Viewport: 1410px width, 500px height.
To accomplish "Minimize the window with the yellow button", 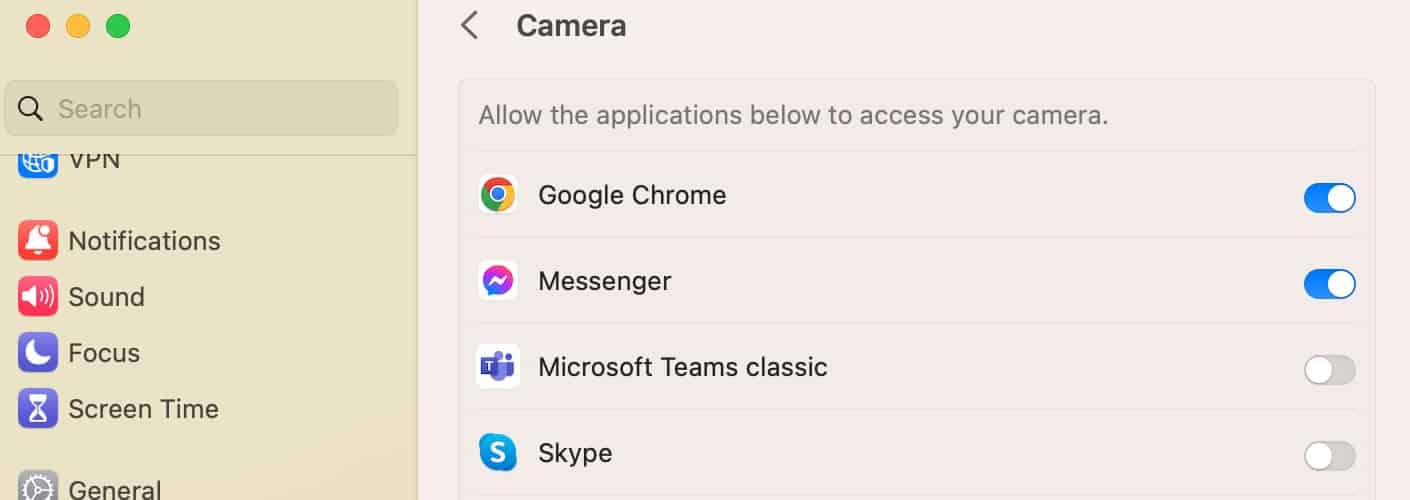I will pyautogui.click(x=78, y=26).
